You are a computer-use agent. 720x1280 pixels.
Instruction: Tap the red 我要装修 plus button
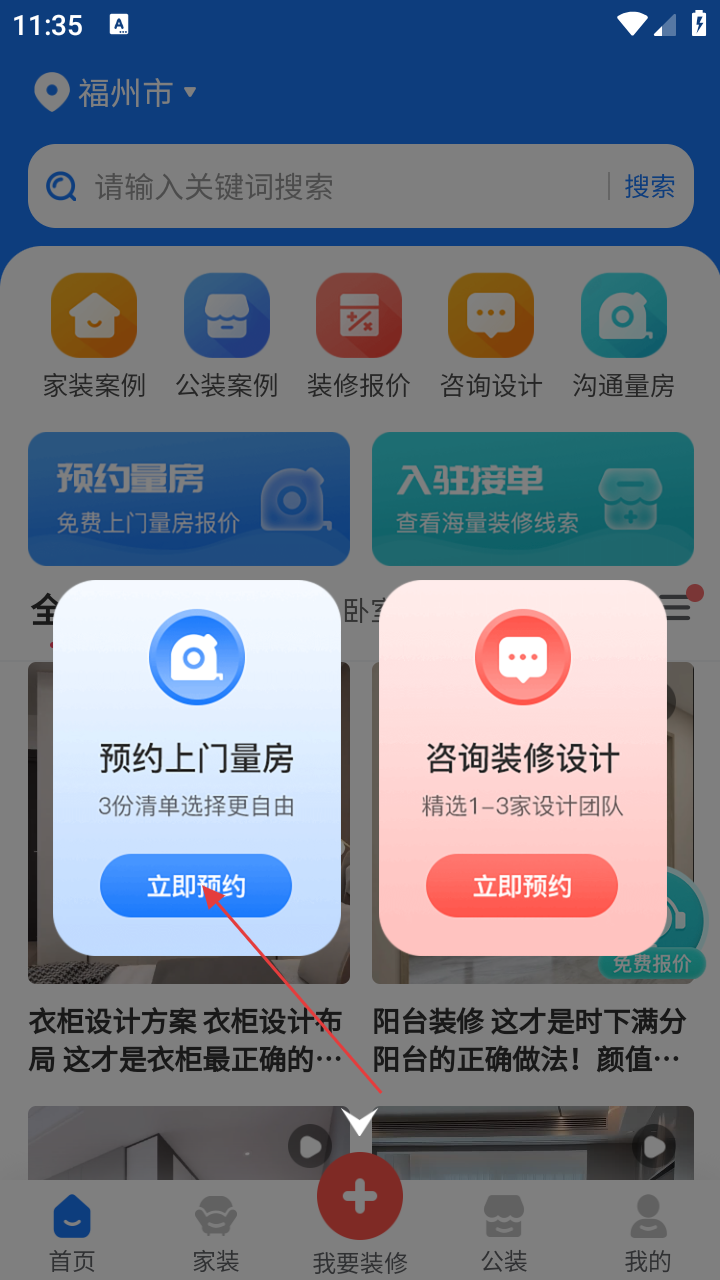tap(360, 1197)
